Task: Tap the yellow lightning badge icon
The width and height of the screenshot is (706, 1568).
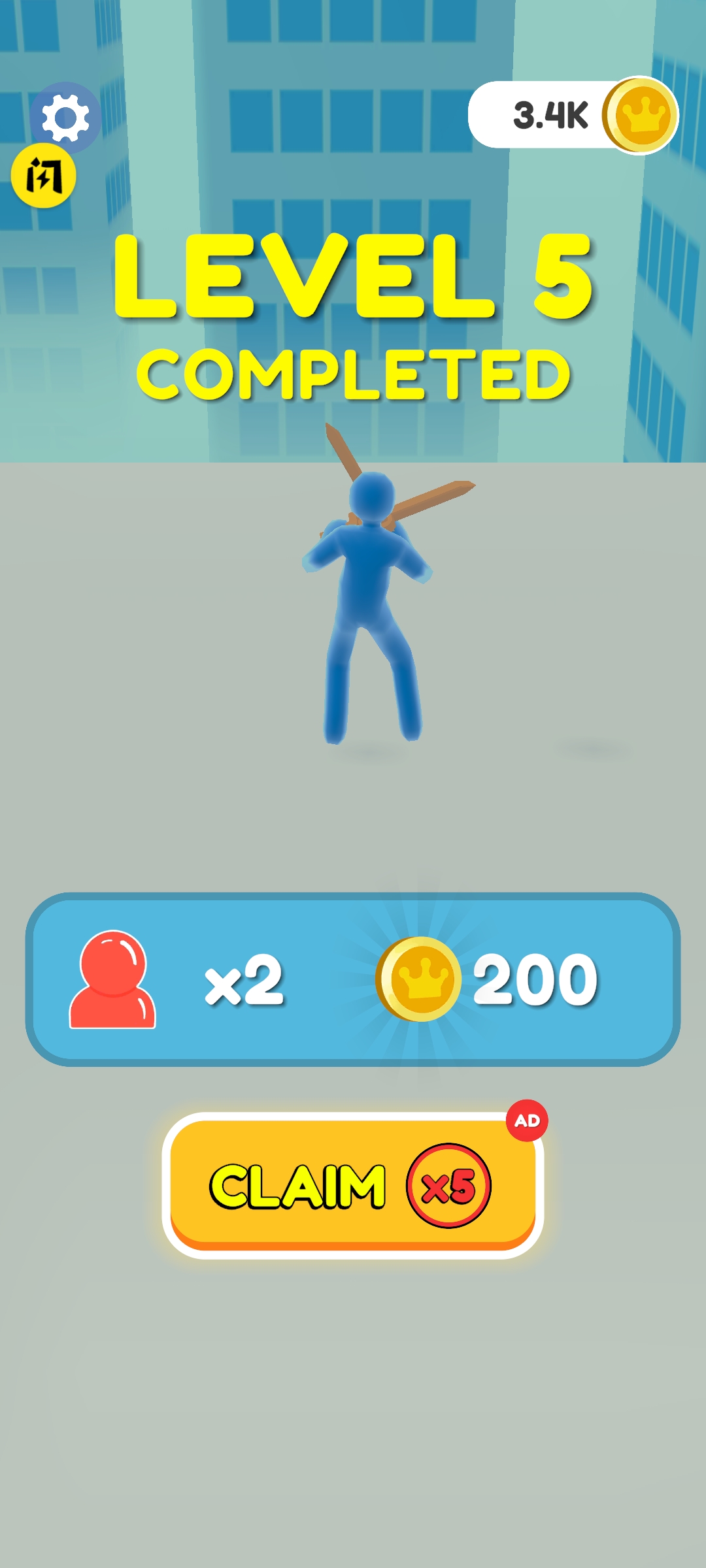Action: pos(44,176)
